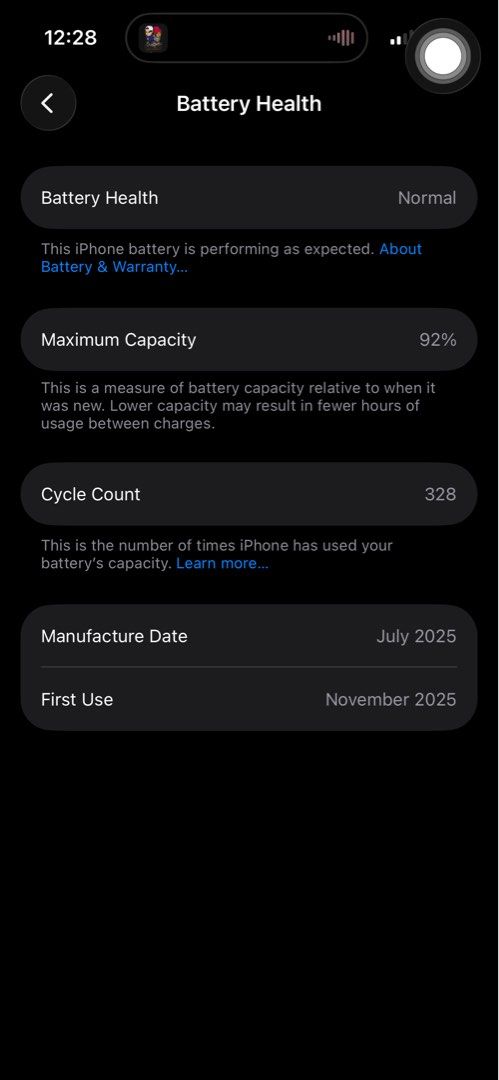Expand the Dynamic Island now-playing activity

click(x=247, y=38)
